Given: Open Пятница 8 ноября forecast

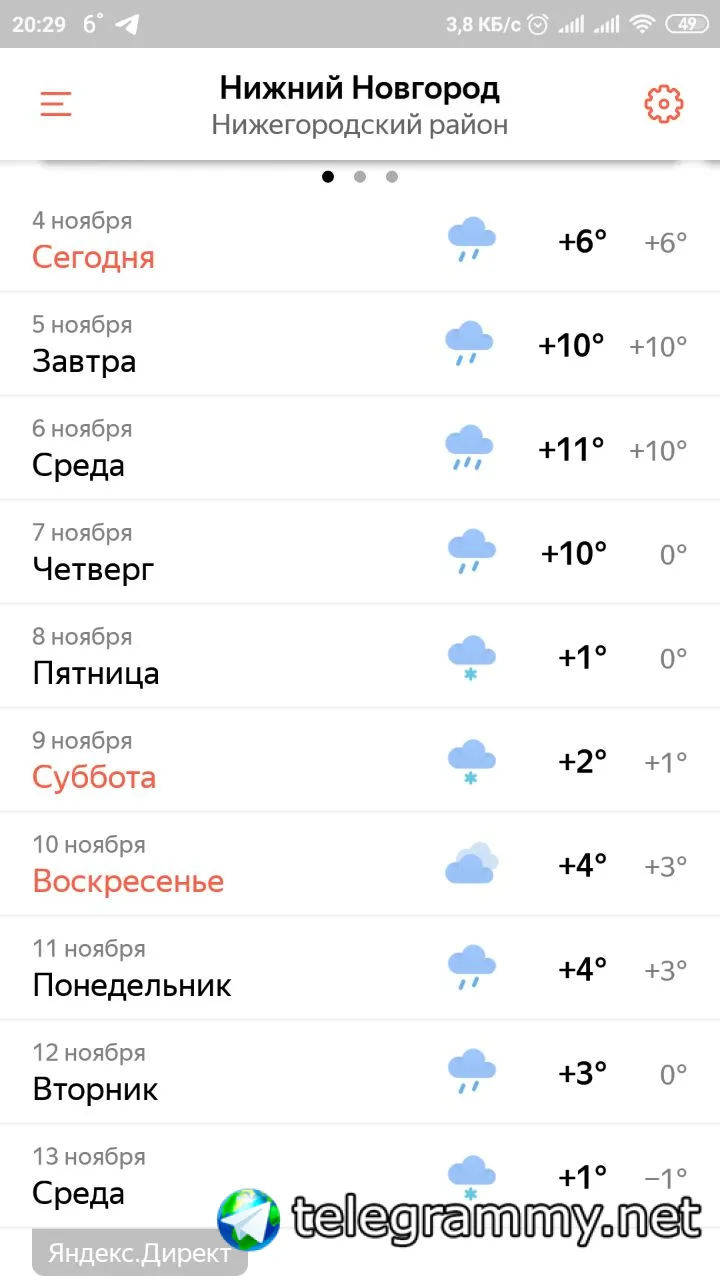Looking at the screenshot, I should click(x=360, y=657).
